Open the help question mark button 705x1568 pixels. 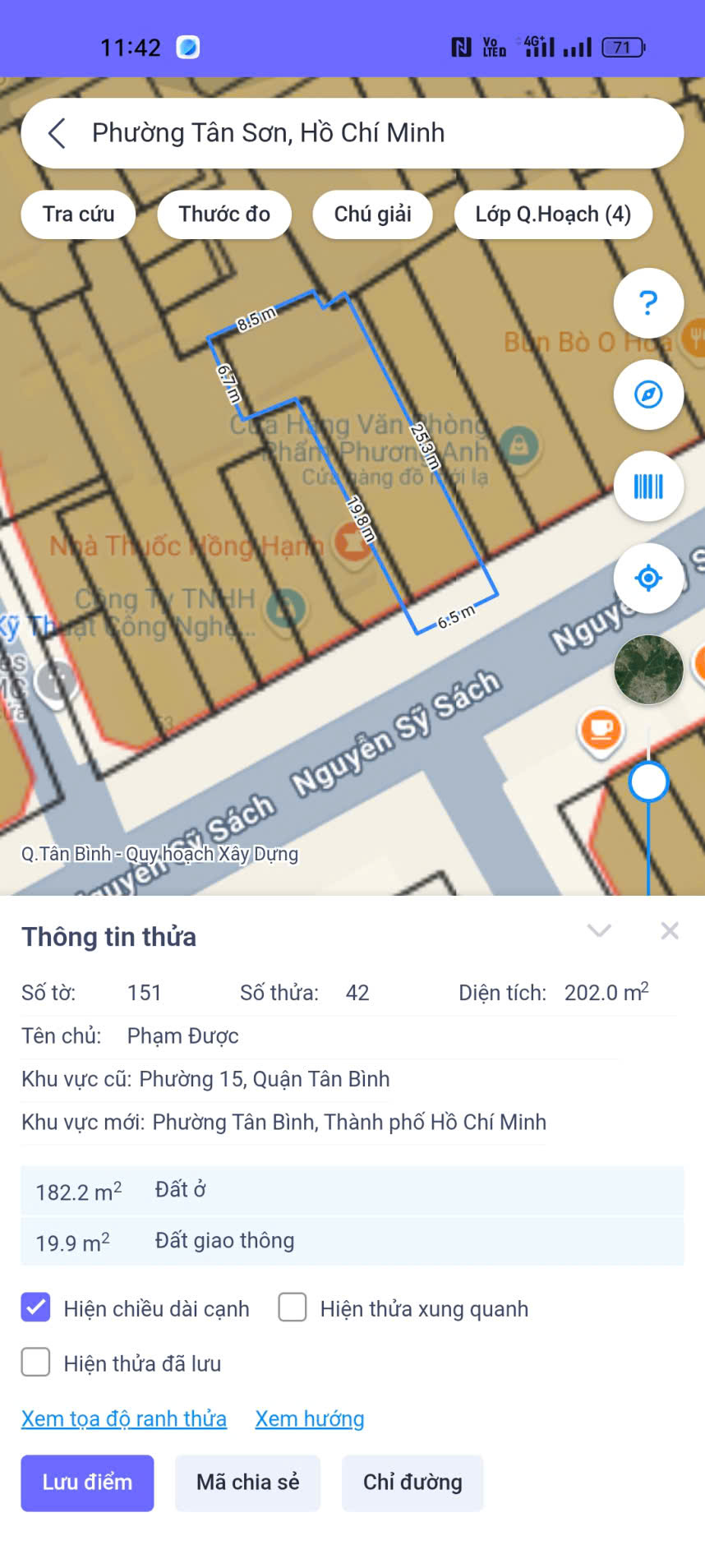tap(648, 303)
